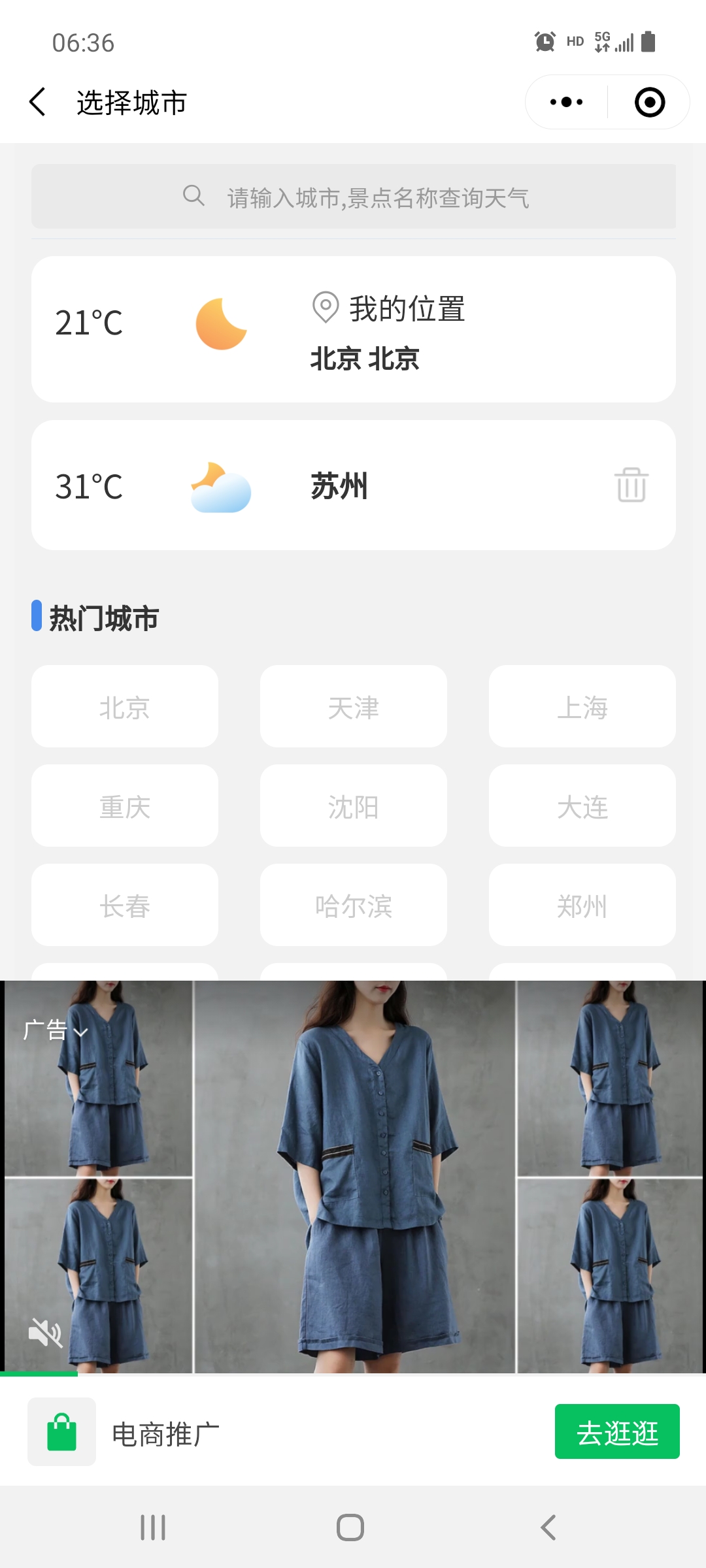706x1568 pixels.
Task: Unmute the ad video sound
Action: (x=45, y=1332)
